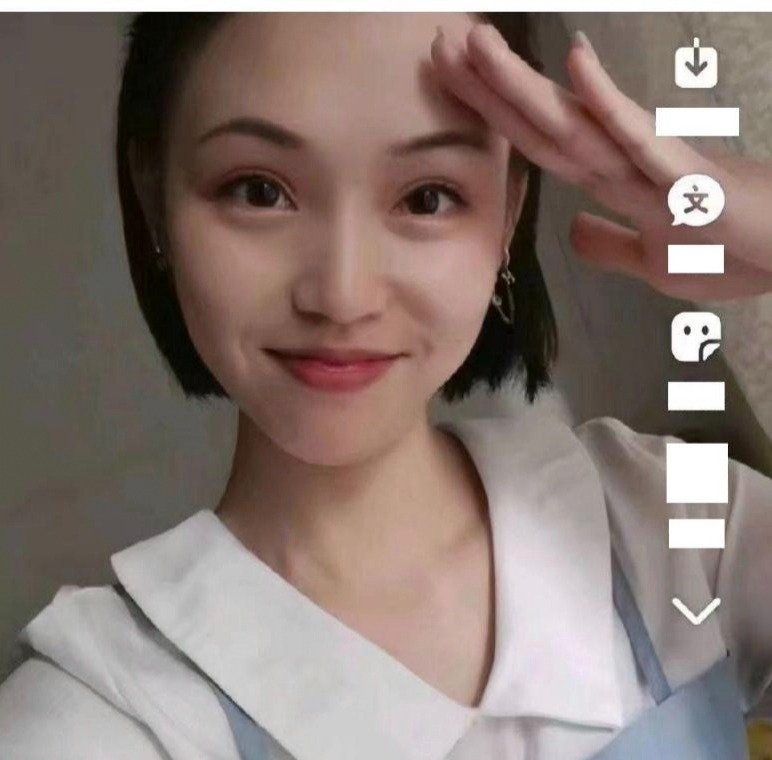Tap the down chevron in the side toolbar
The height and width of the screenshot is (760, 772).
(x=696, y=610)
